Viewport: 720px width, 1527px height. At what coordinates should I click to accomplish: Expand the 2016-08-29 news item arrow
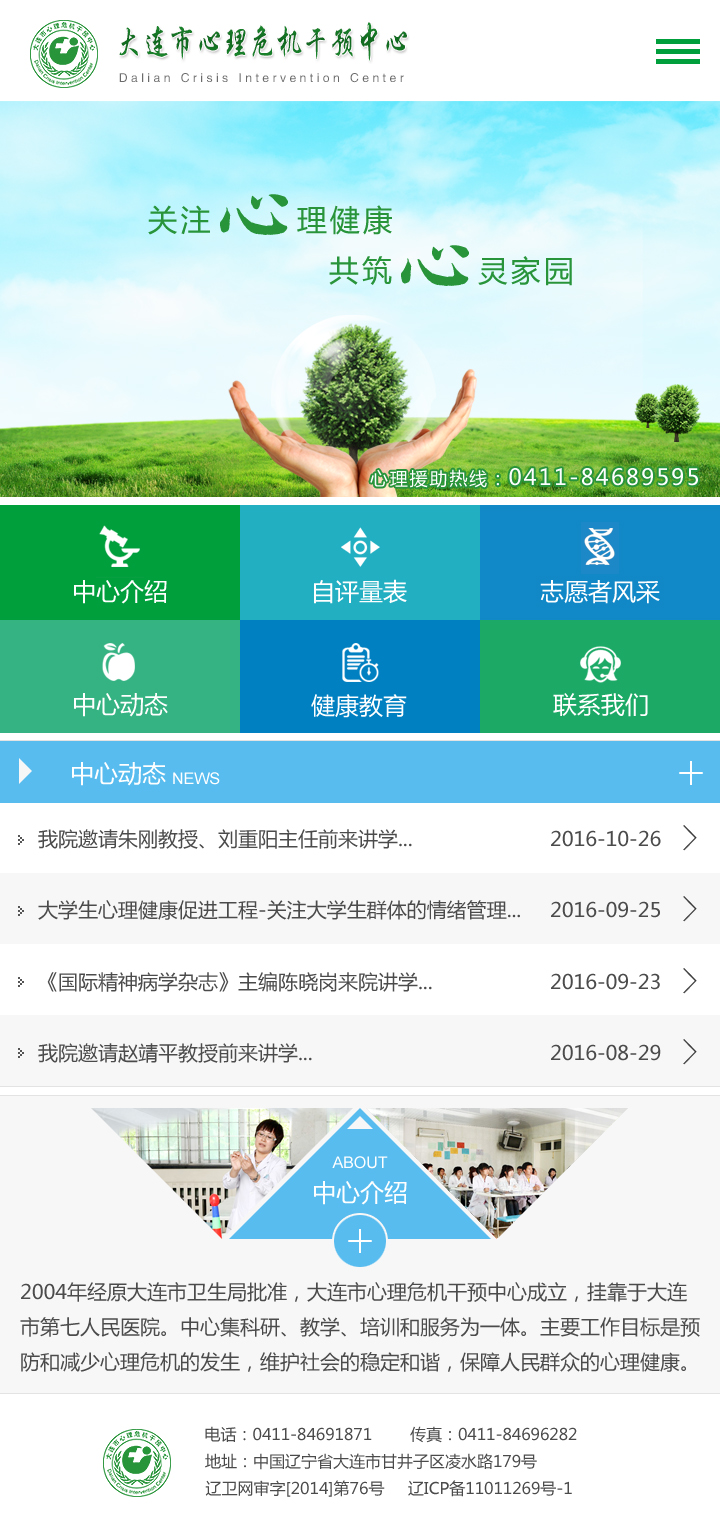coord(689,1052)
